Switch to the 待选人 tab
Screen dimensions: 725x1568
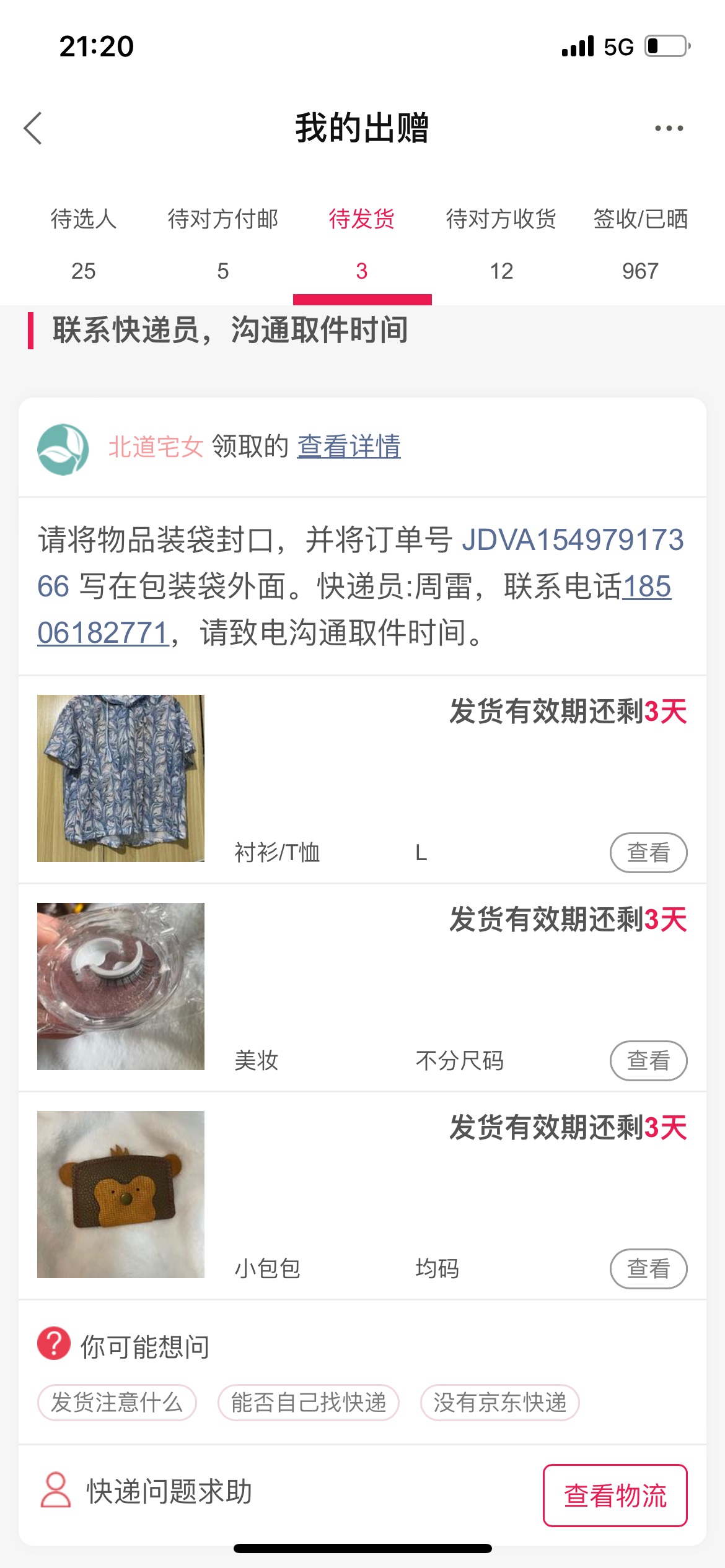[x=84, y=243]
